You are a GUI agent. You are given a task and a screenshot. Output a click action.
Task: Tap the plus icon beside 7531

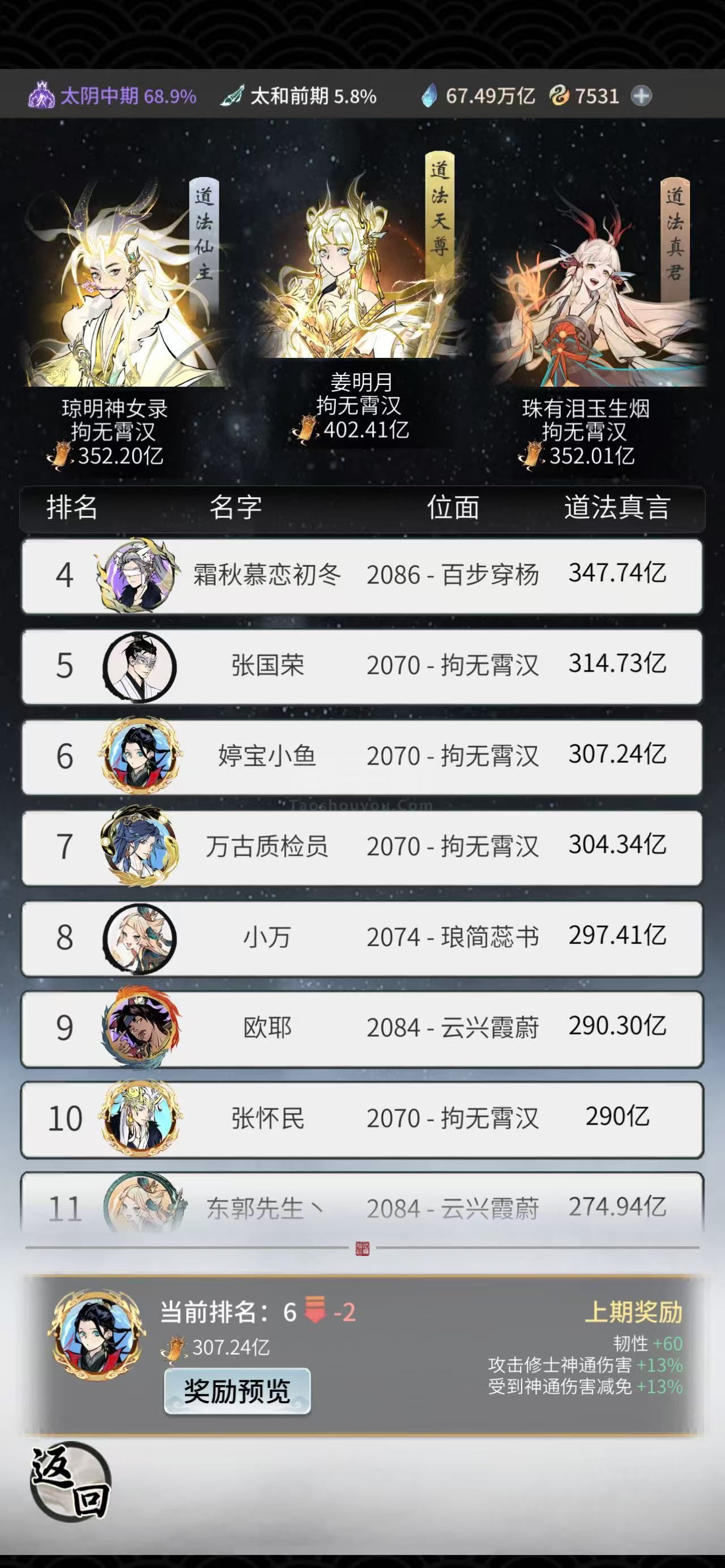tap(641, 96)
